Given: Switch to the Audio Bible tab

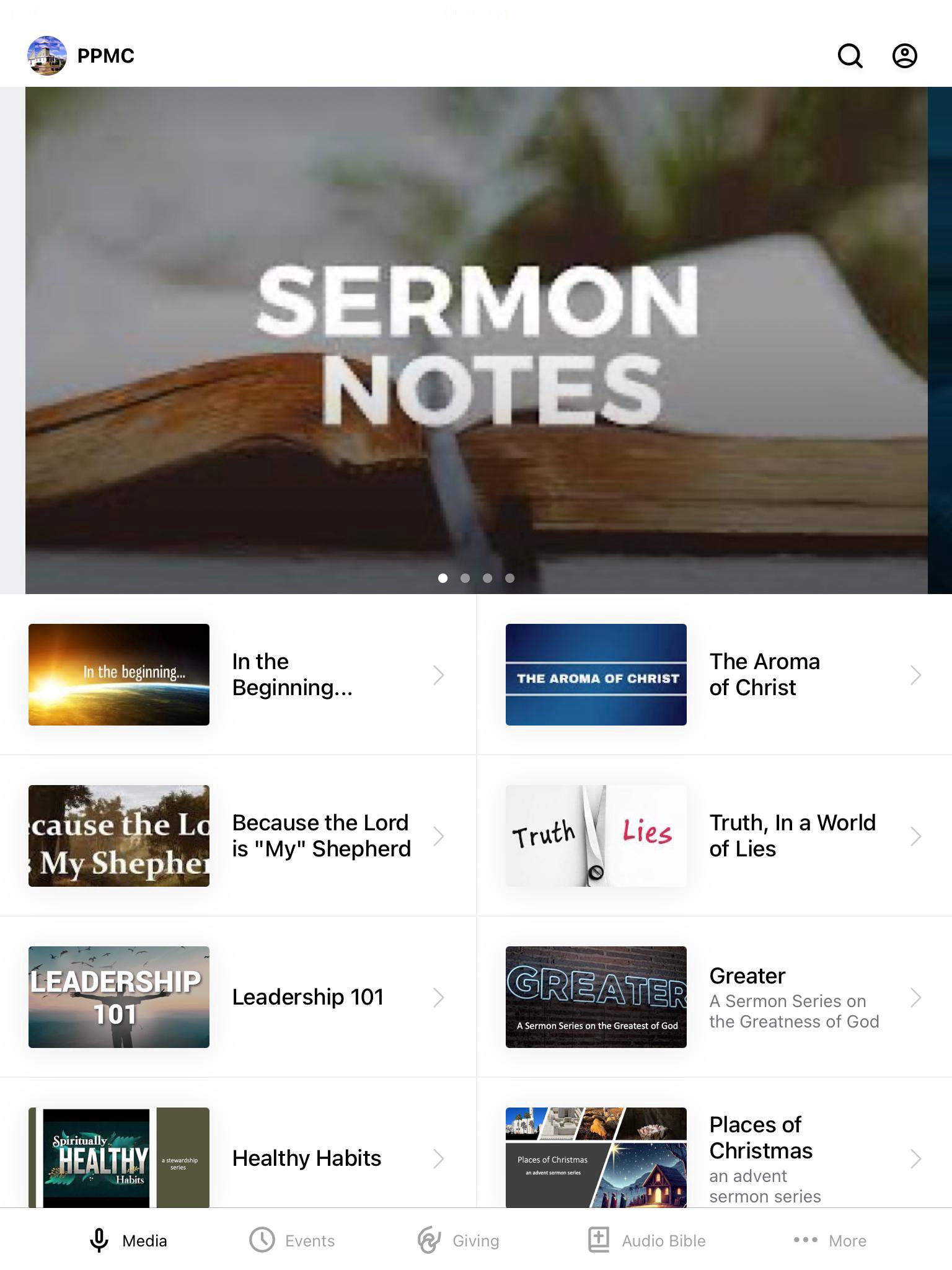Looking at the screenshot, I should click(x=647, y=1240).
